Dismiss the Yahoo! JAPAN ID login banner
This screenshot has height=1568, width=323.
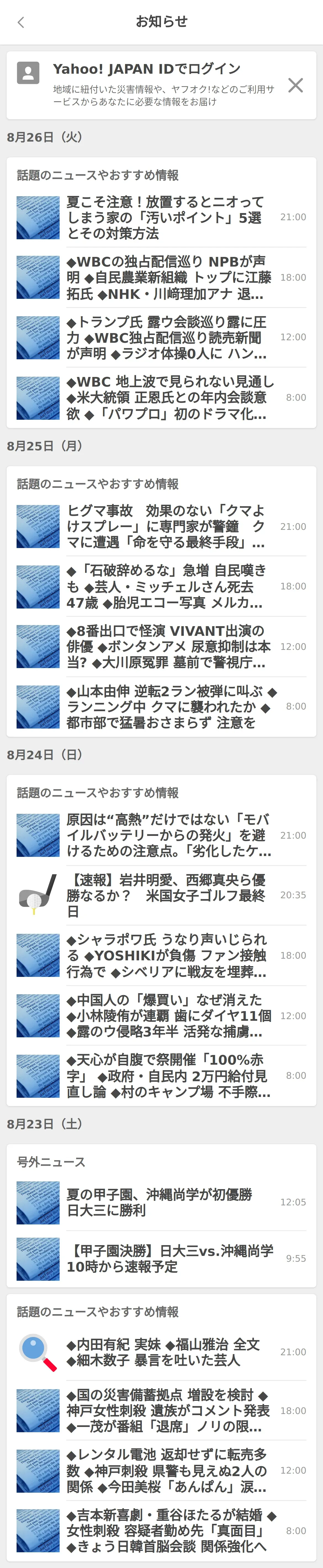point(296,85)
